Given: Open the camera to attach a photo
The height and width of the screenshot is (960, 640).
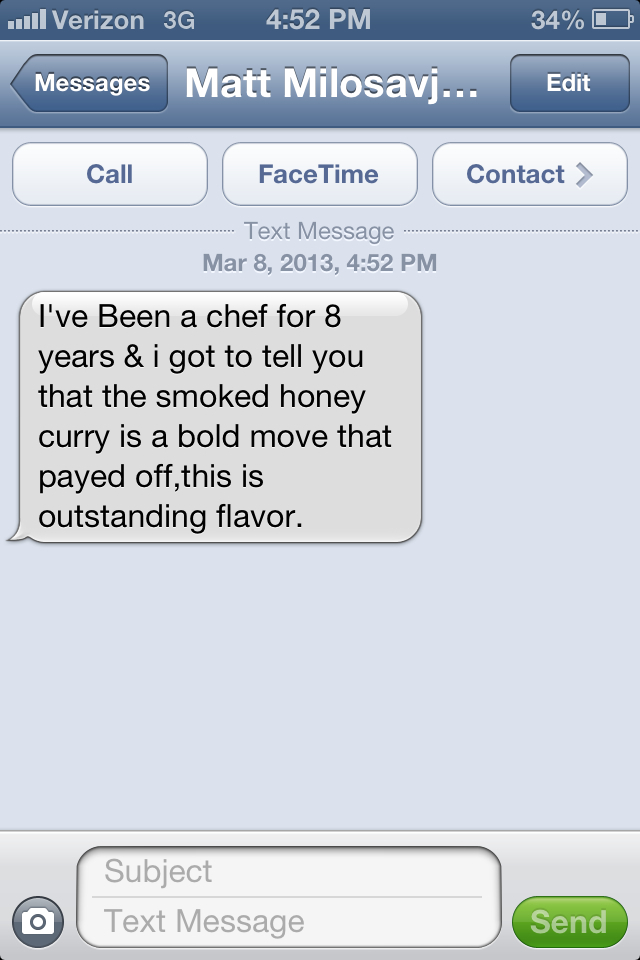Looking at the screenshot, I should [x=38, y=921].
